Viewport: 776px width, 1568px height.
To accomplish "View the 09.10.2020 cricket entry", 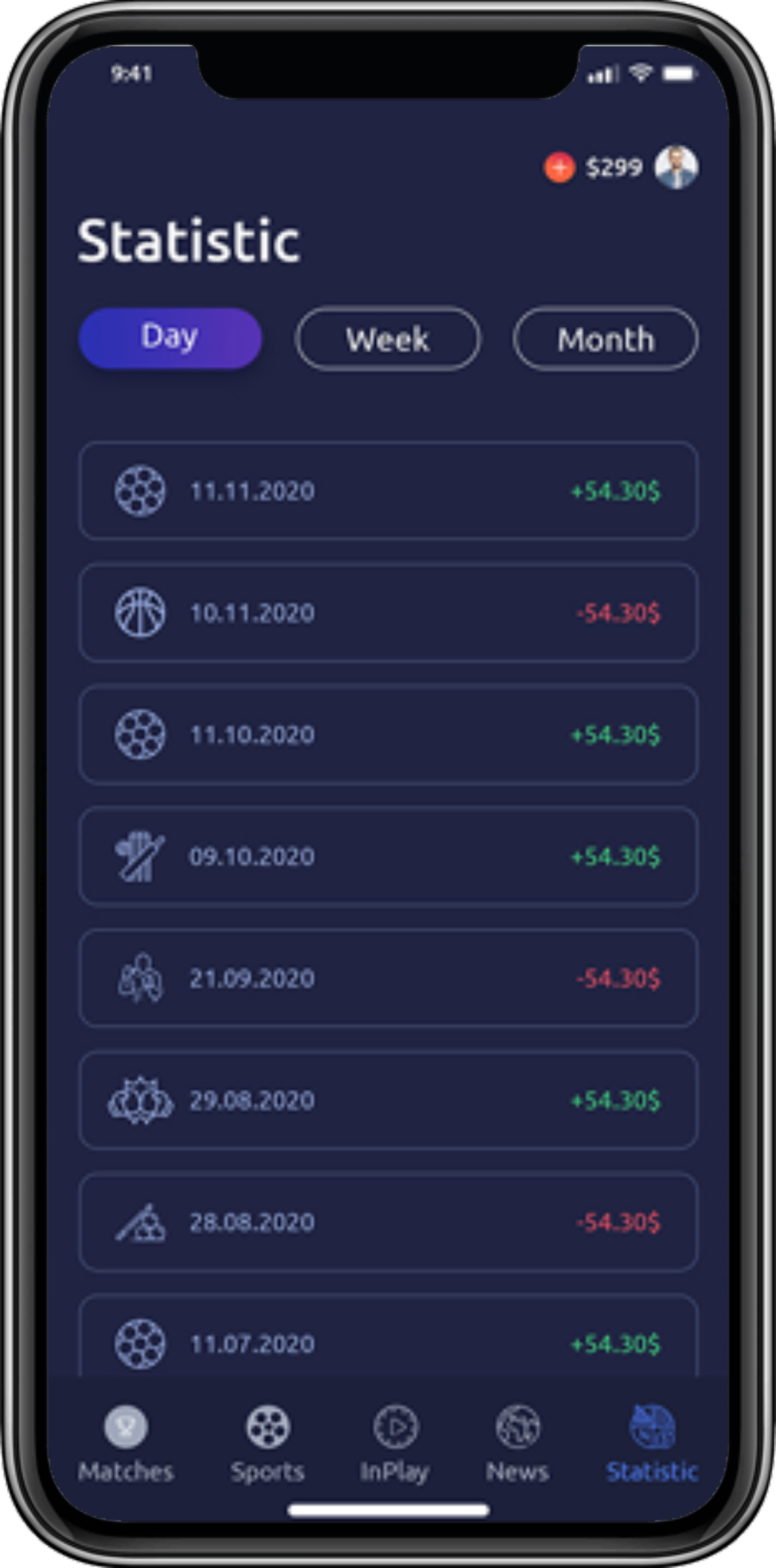I will pyautogui.click(x=388, y=856).
